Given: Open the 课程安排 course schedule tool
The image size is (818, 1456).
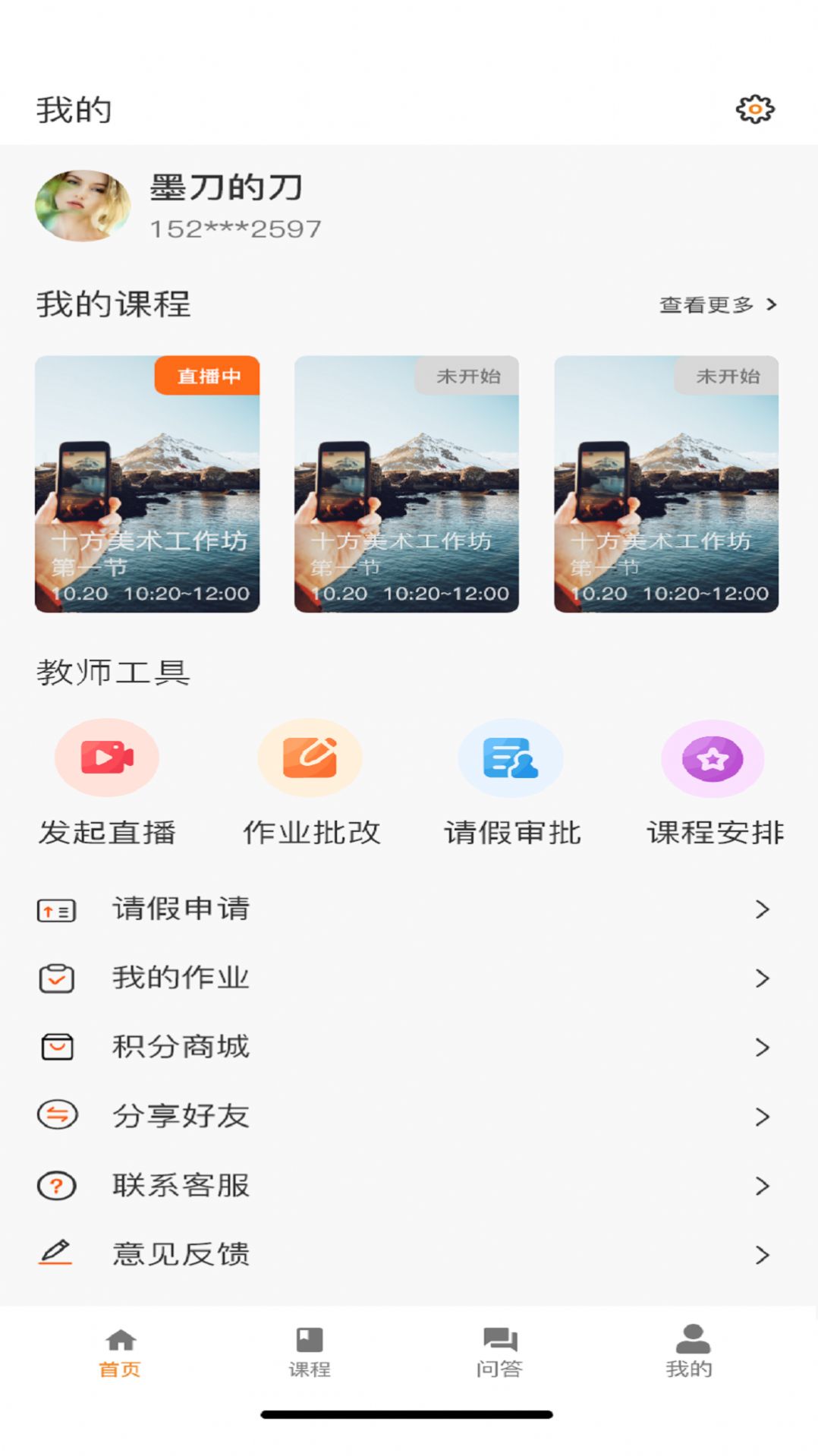Looking at the screenshot, I should (712, 758).
